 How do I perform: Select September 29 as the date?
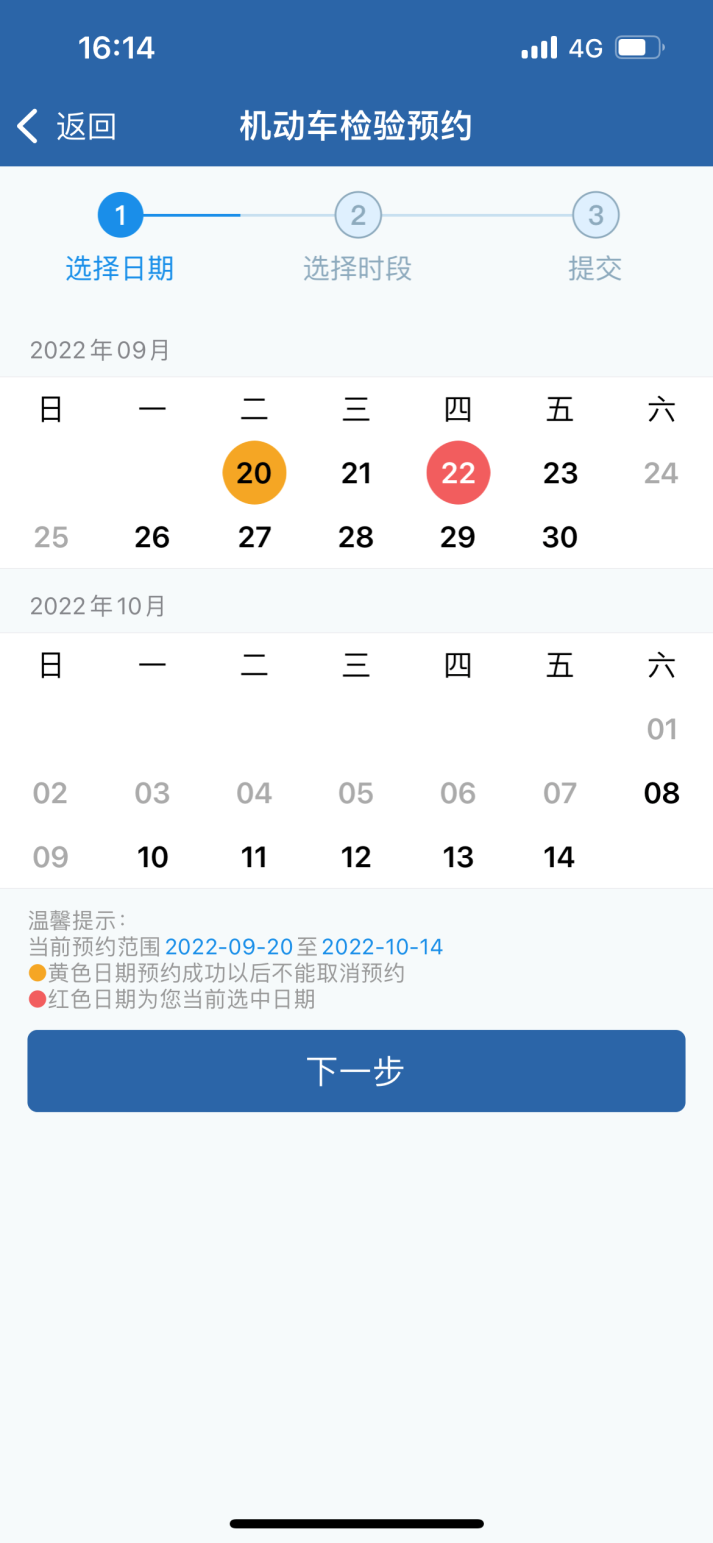458,537
